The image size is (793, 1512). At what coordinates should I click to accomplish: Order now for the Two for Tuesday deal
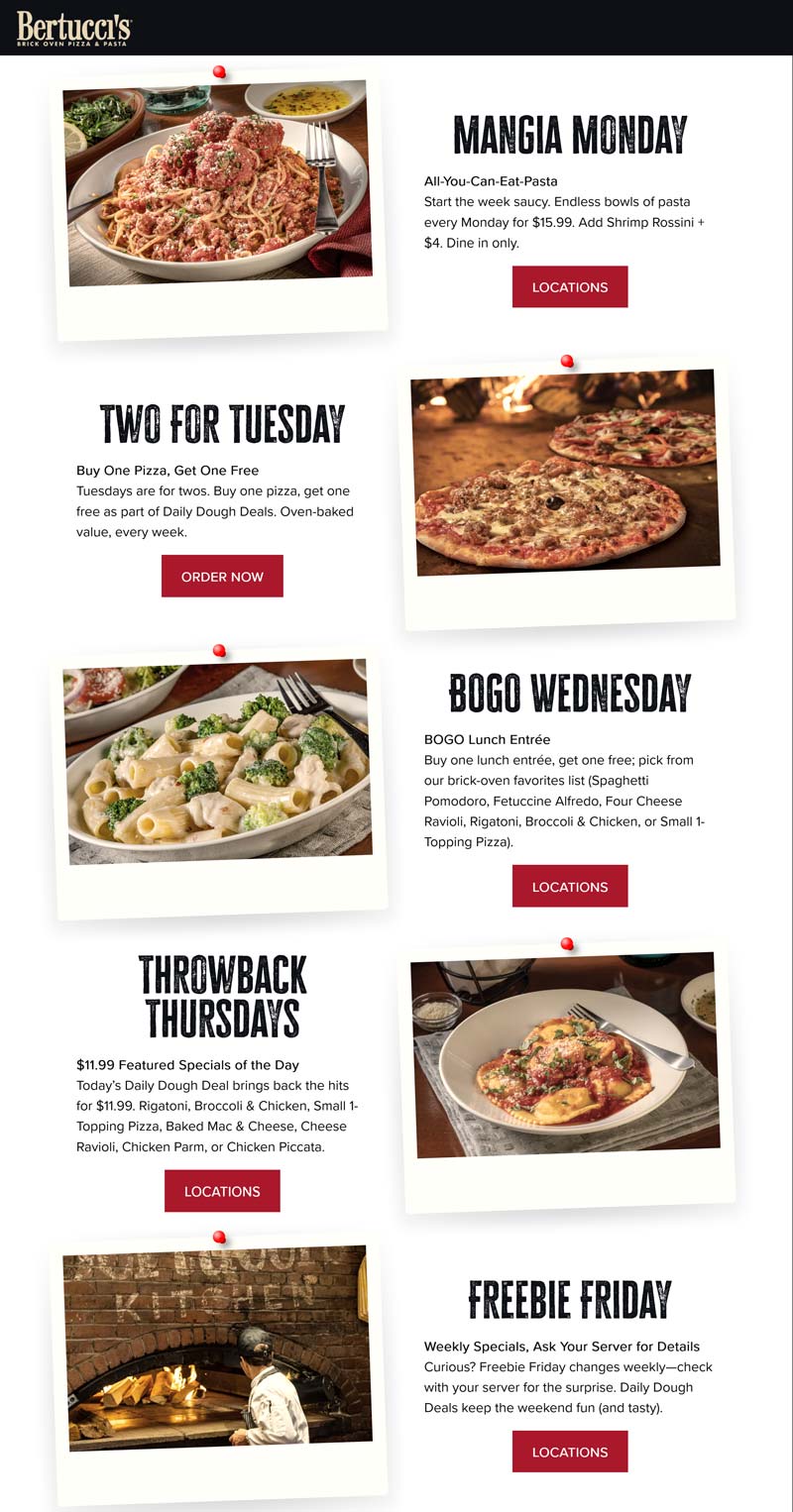click(222, 577)
